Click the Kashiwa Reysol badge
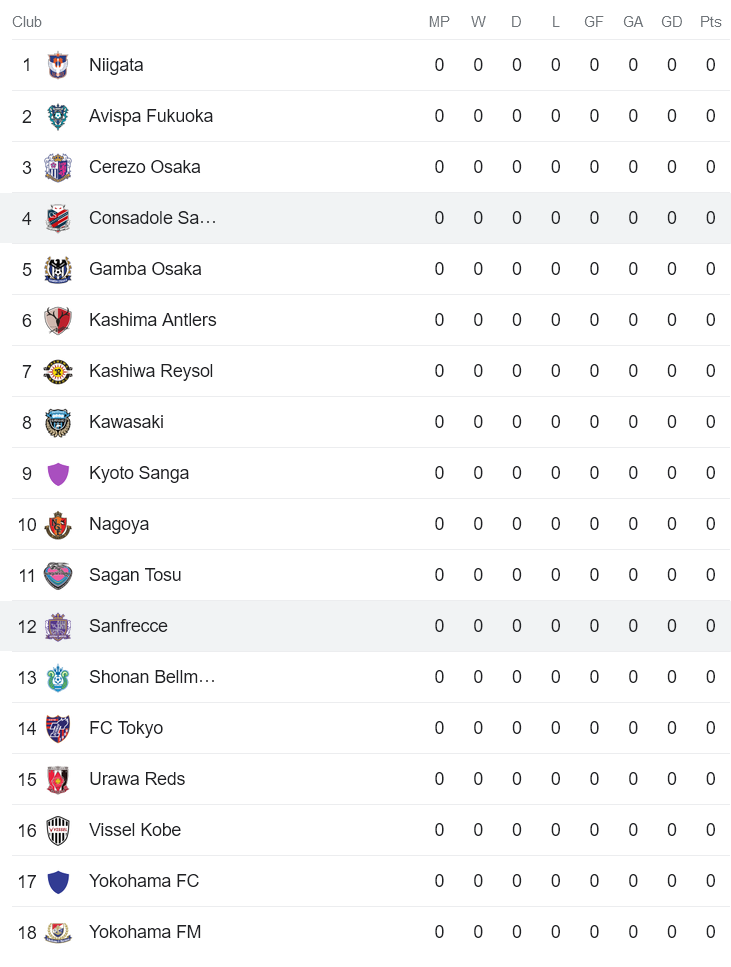The image size is (731, 967). point(58,370)
